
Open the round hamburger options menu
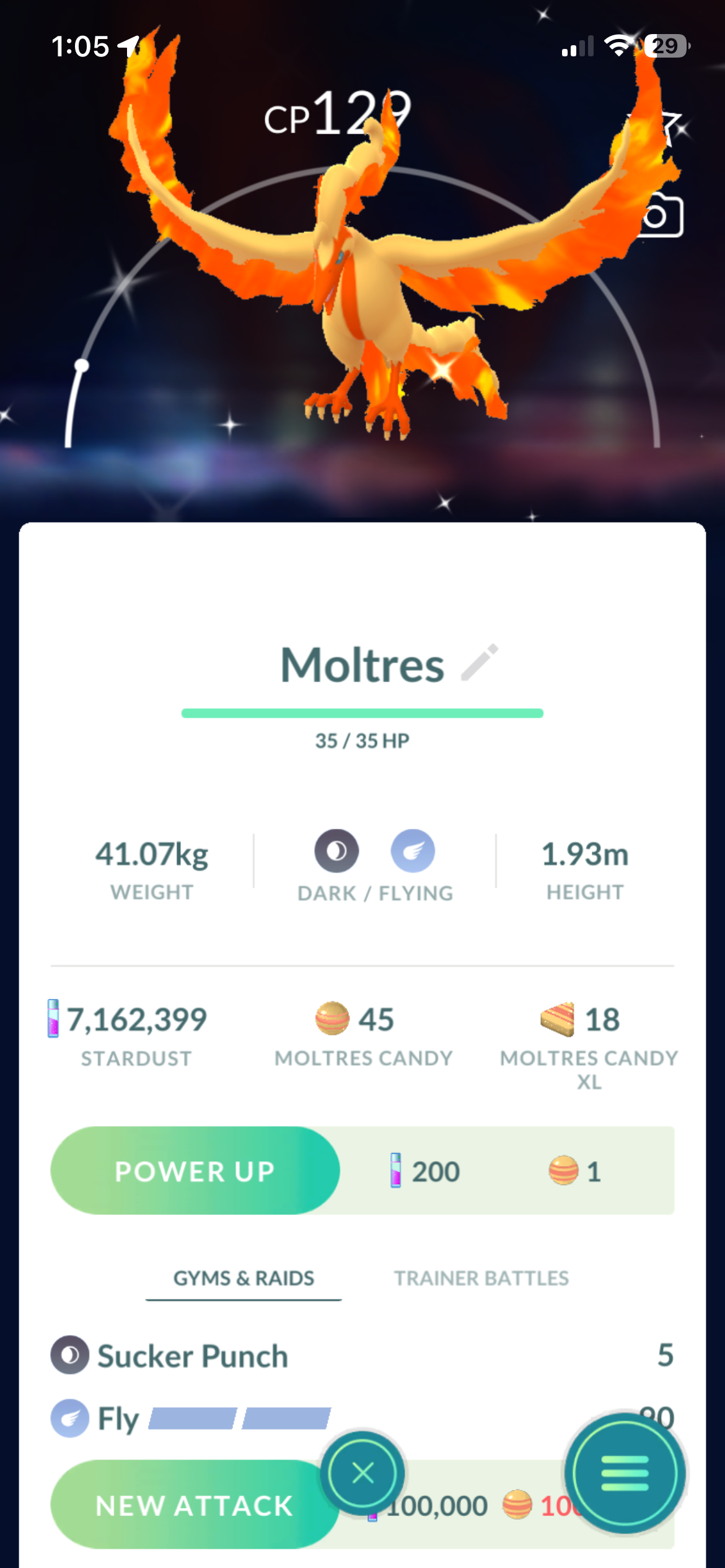(x=625, y=1473)
